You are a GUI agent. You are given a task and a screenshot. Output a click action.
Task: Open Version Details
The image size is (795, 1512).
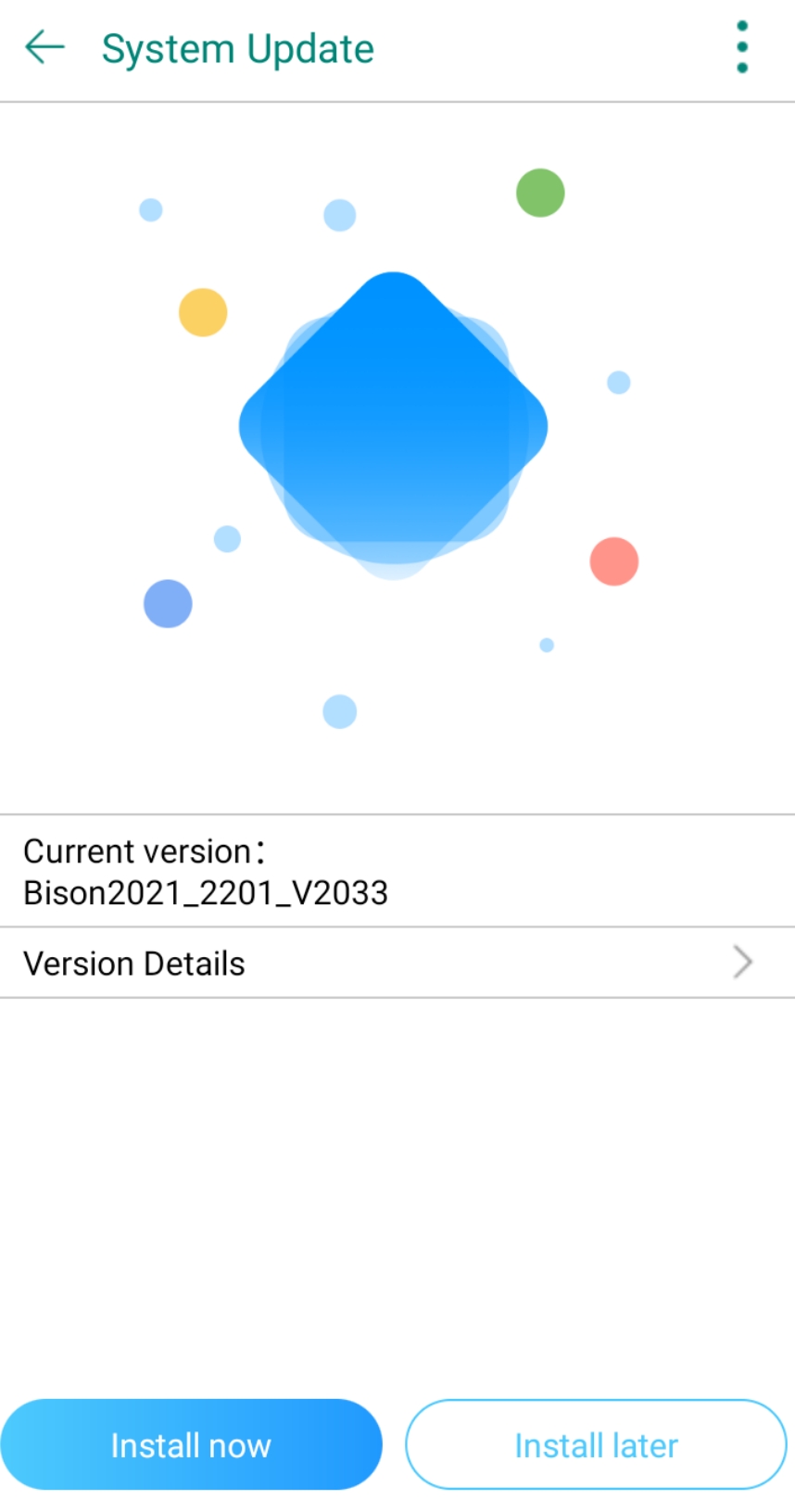[397, 963]
